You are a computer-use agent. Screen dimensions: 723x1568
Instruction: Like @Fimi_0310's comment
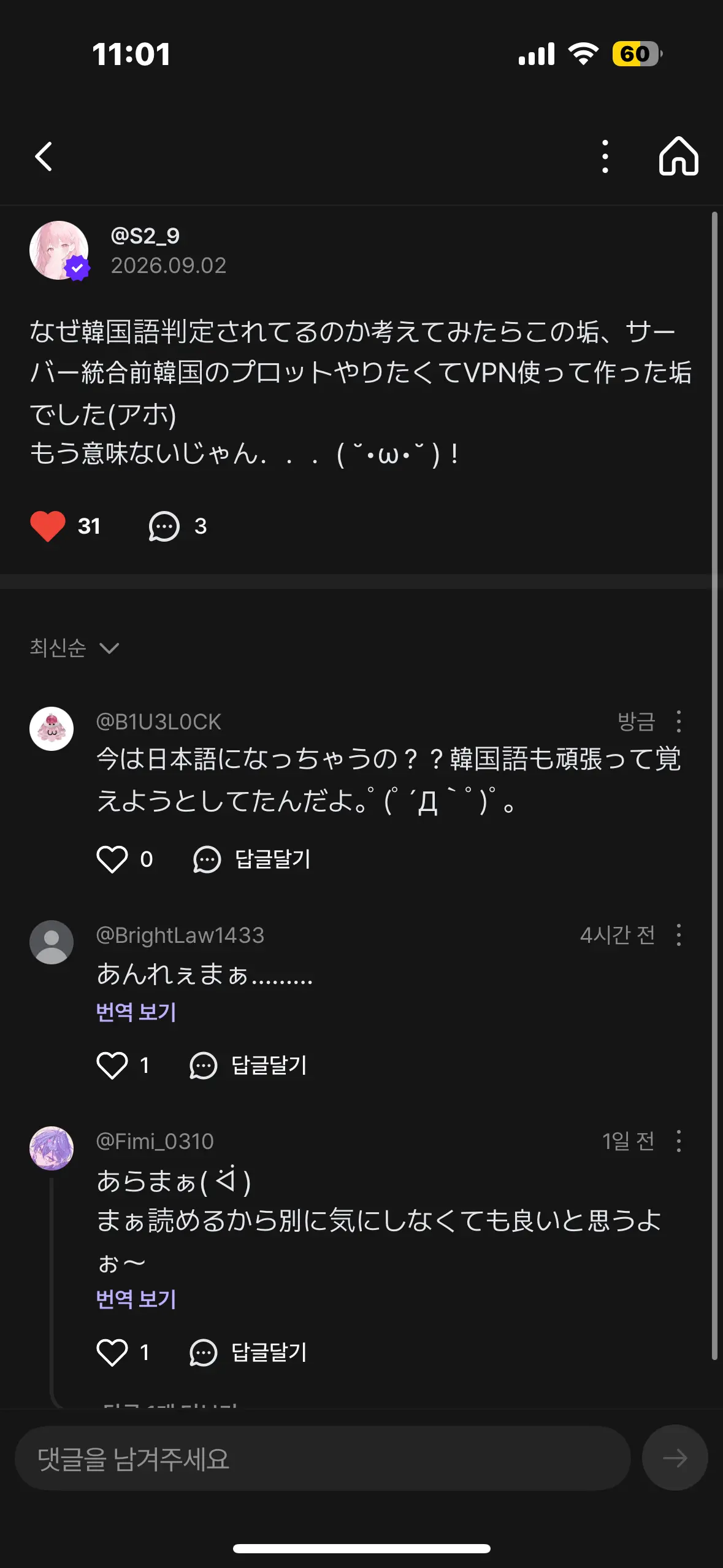(112, 1353)
